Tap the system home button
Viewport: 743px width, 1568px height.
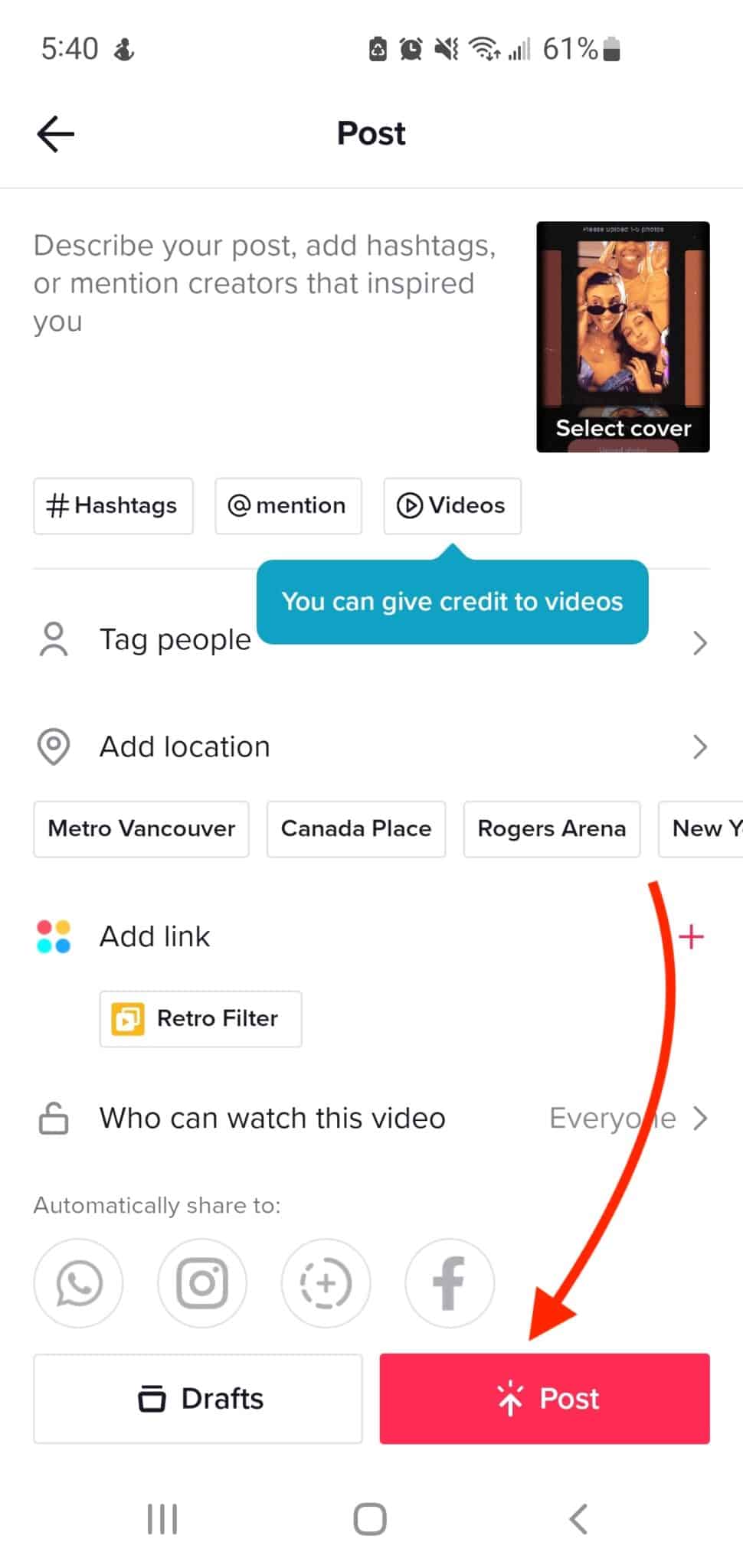(370, 1519)
